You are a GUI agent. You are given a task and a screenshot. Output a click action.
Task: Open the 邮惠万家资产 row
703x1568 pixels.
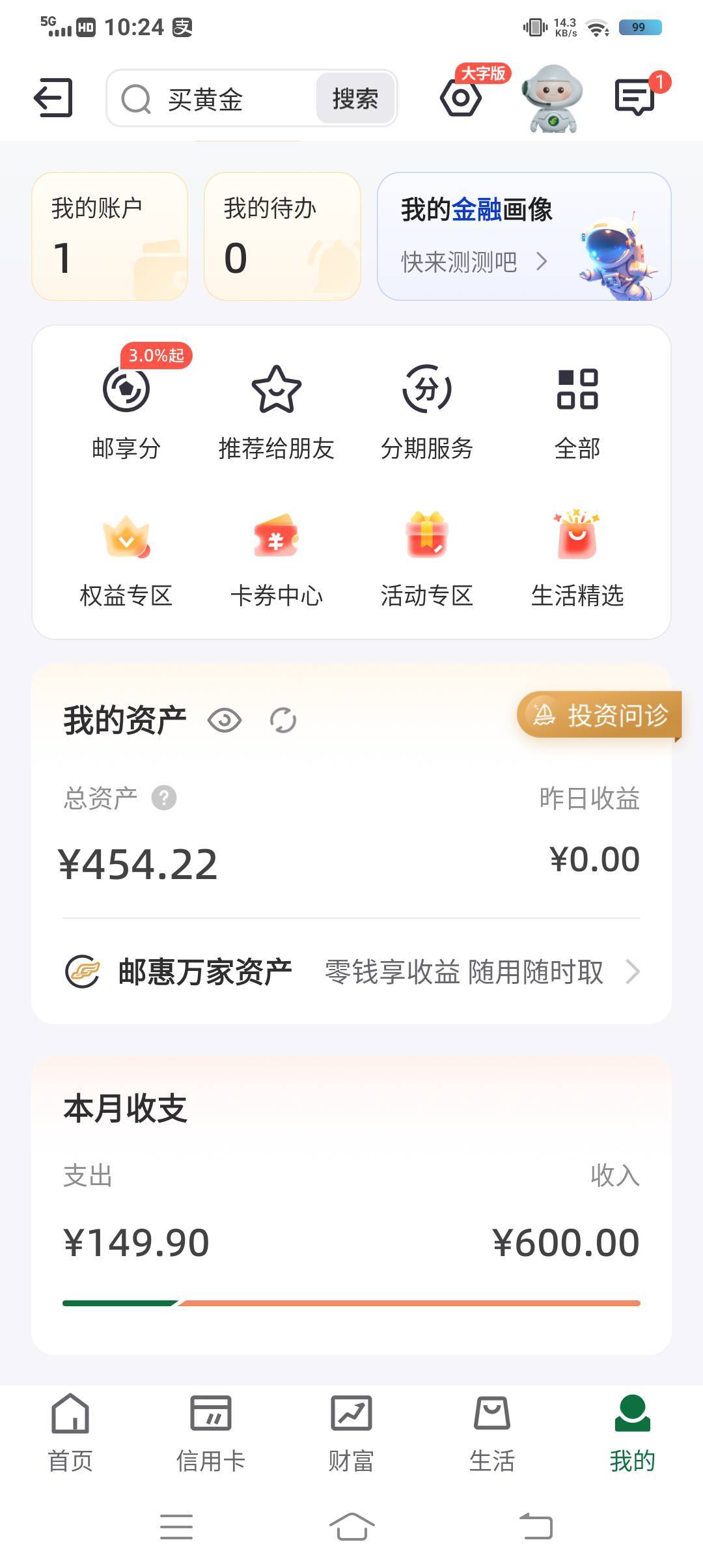(x=351, y=972)
